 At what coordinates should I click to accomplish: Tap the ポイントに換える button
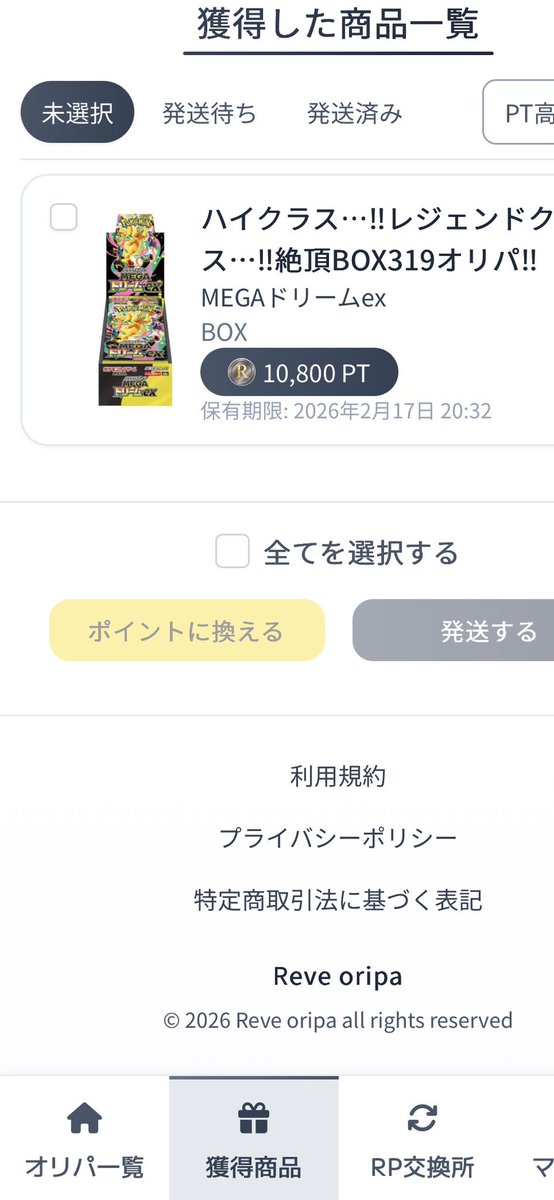[187, 631]
